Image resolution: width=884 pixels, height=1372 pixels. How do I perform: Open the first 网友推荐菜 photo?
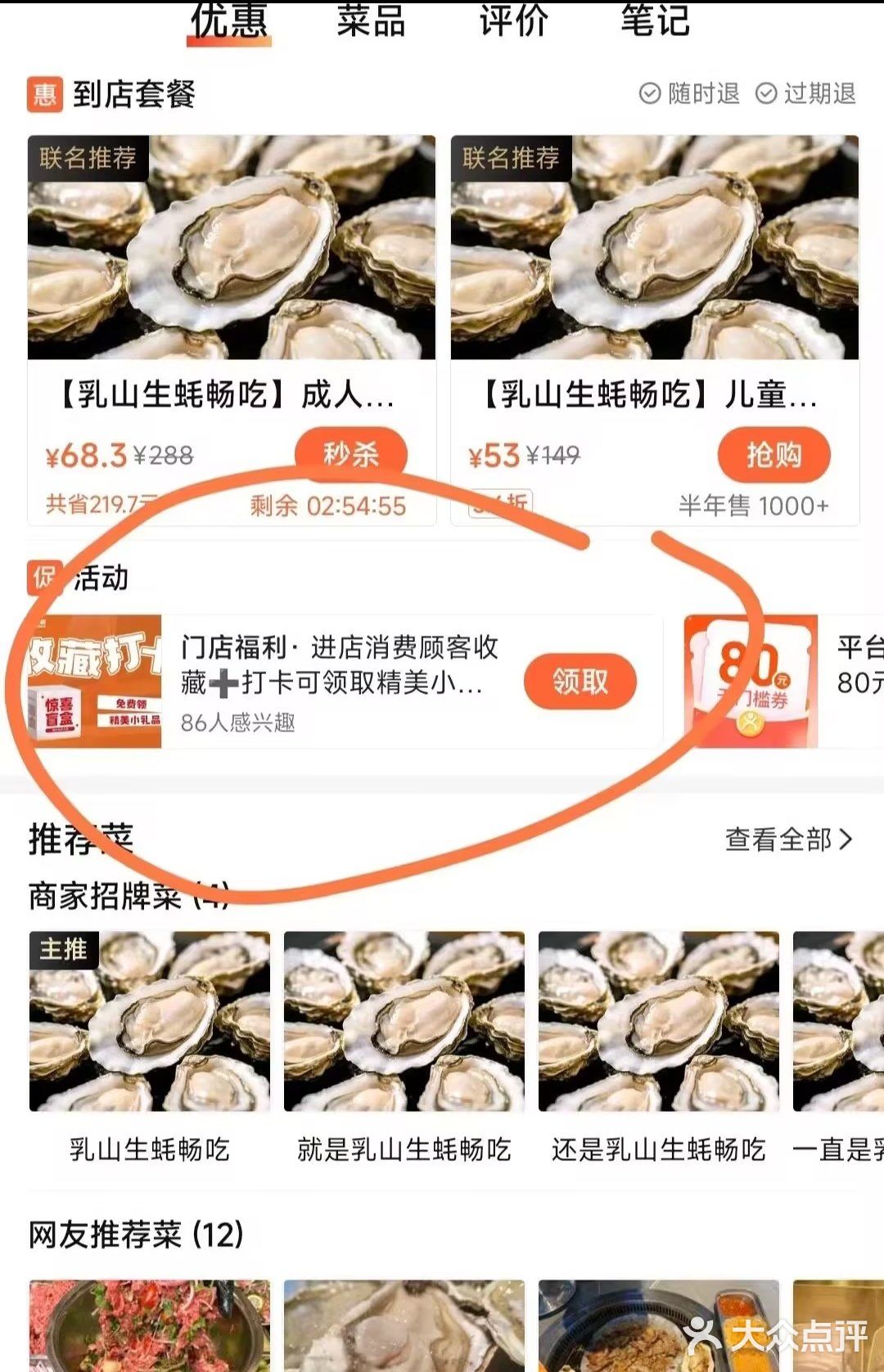[x=150, y=1325]
